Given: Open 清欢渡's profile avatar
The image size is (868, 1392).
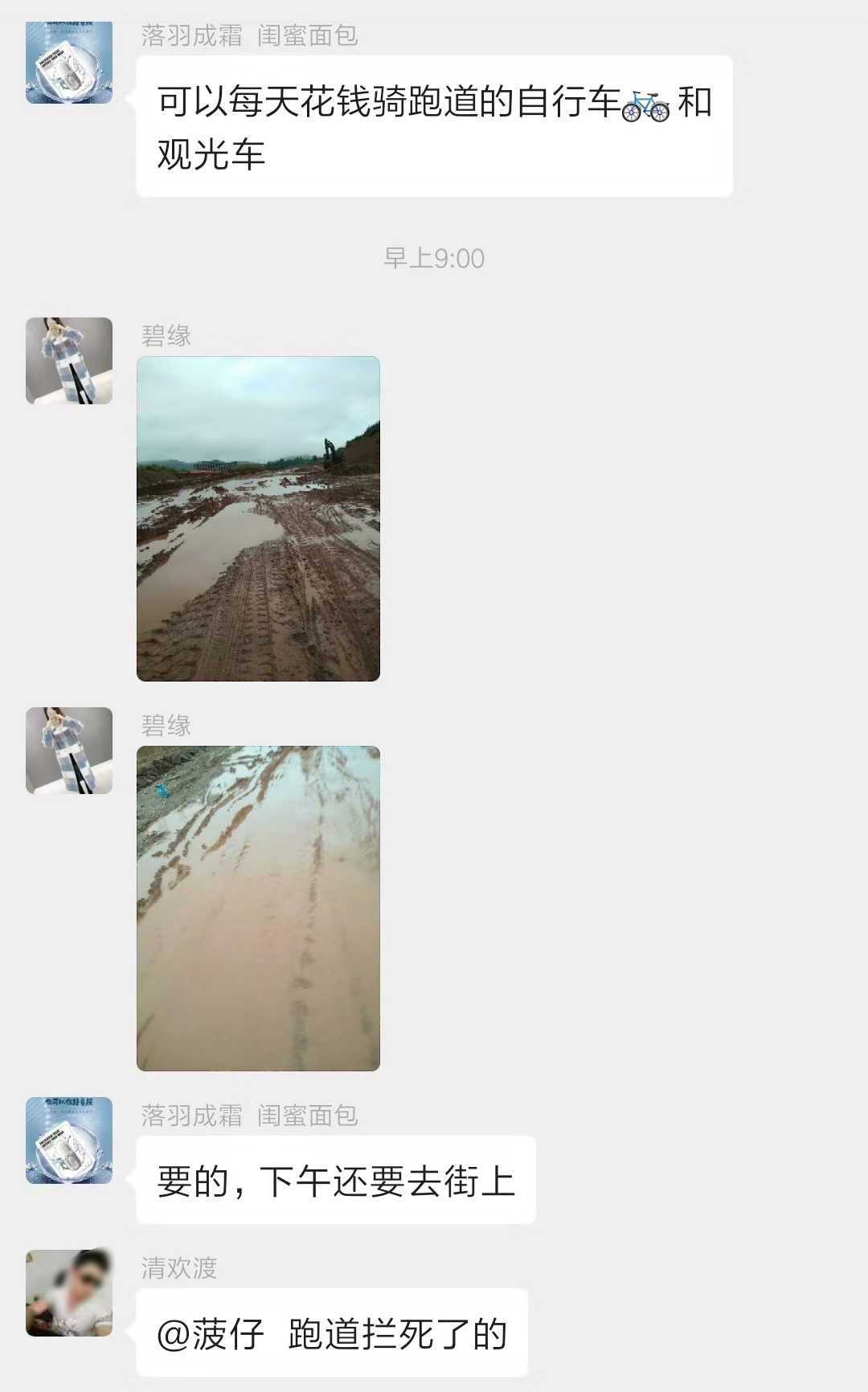Looking at the screenshot, I should 69,1293.
